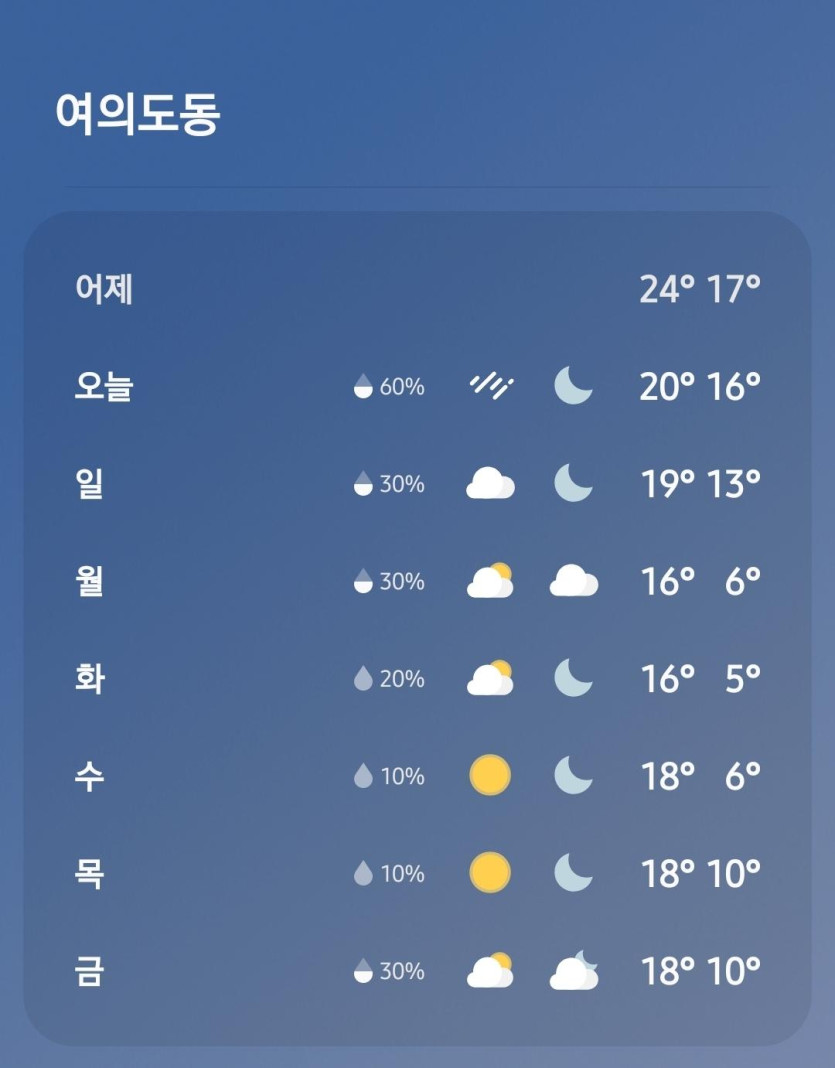Open today's 오늘 forecast row

(x=417, y=386)
